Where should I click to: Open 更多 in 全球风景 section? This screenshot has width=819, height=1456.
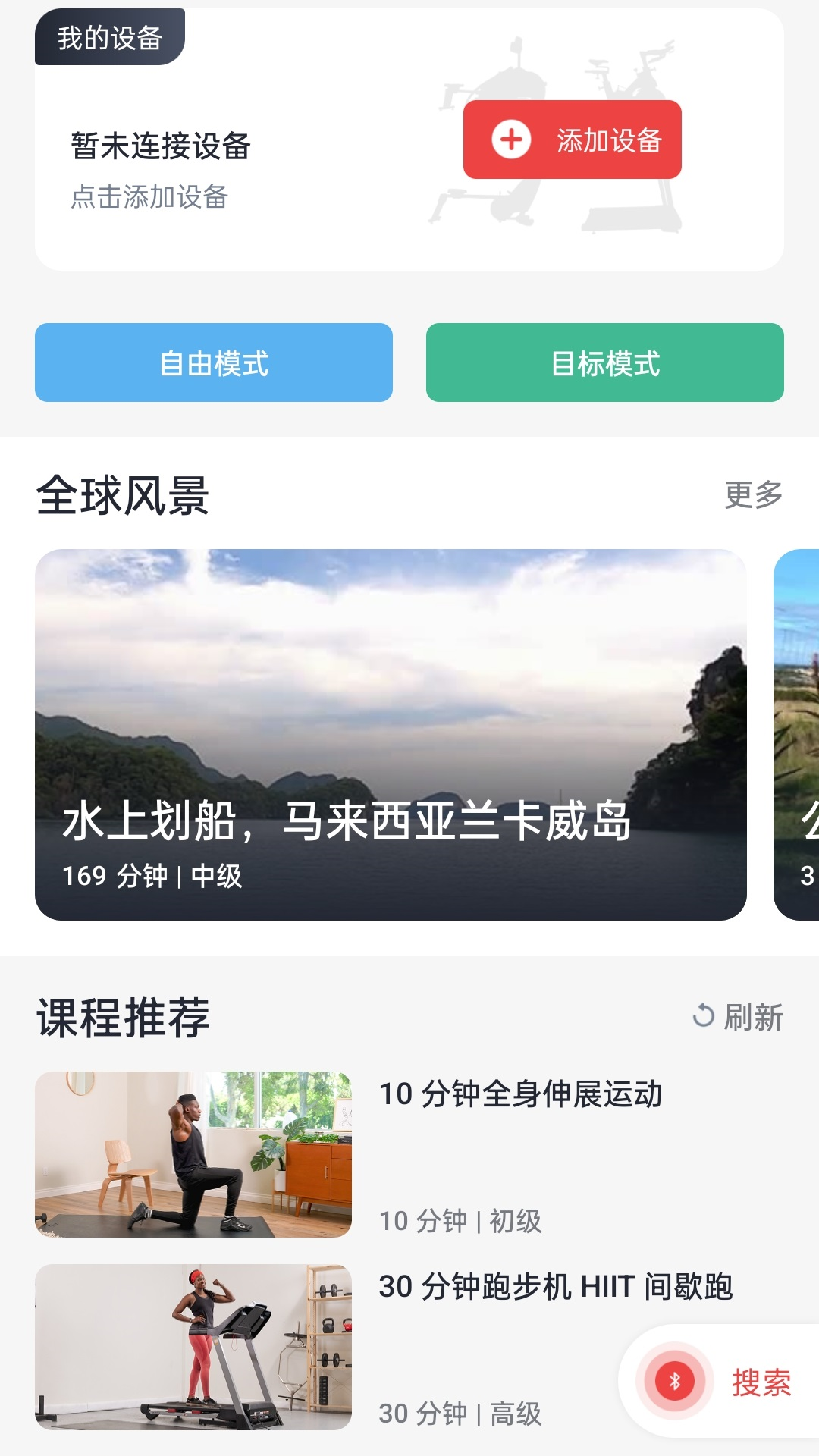point(753,494)
